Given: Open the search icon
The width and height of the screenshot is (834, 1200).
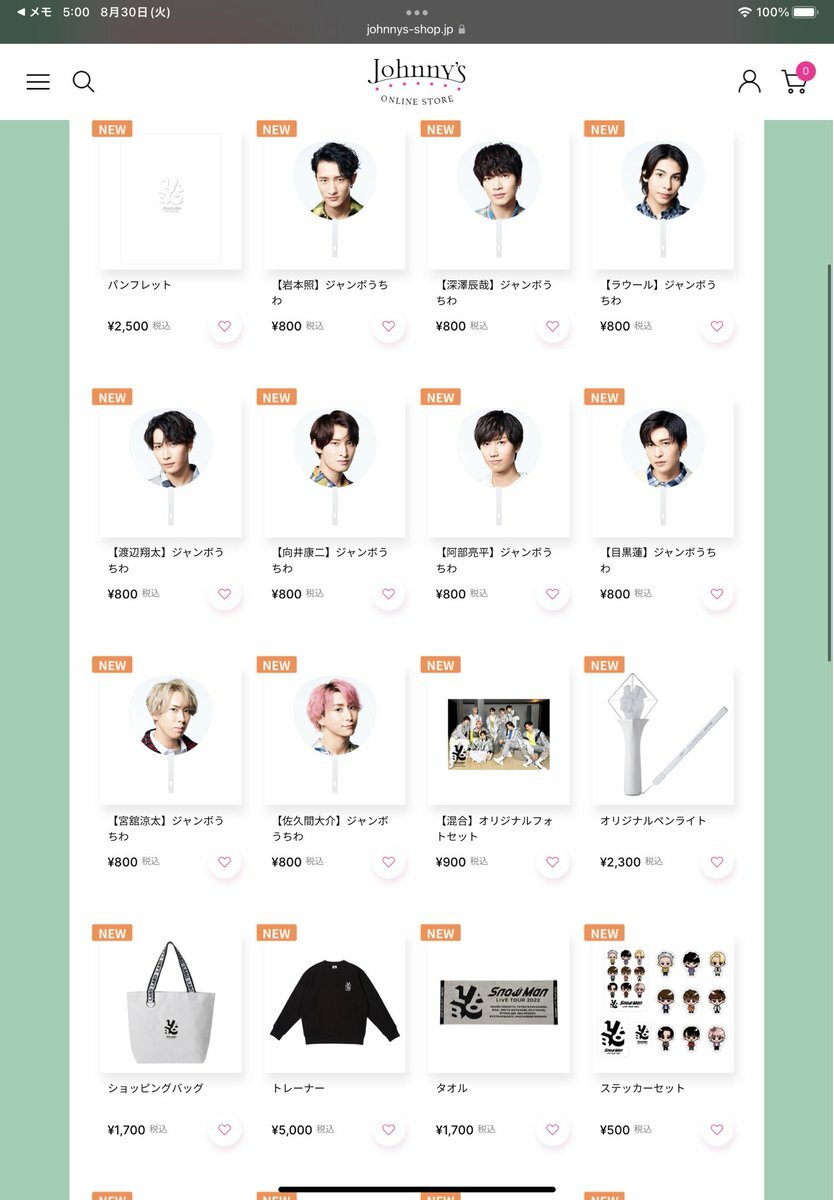Looking at the screenshot, I should point(84,82).
